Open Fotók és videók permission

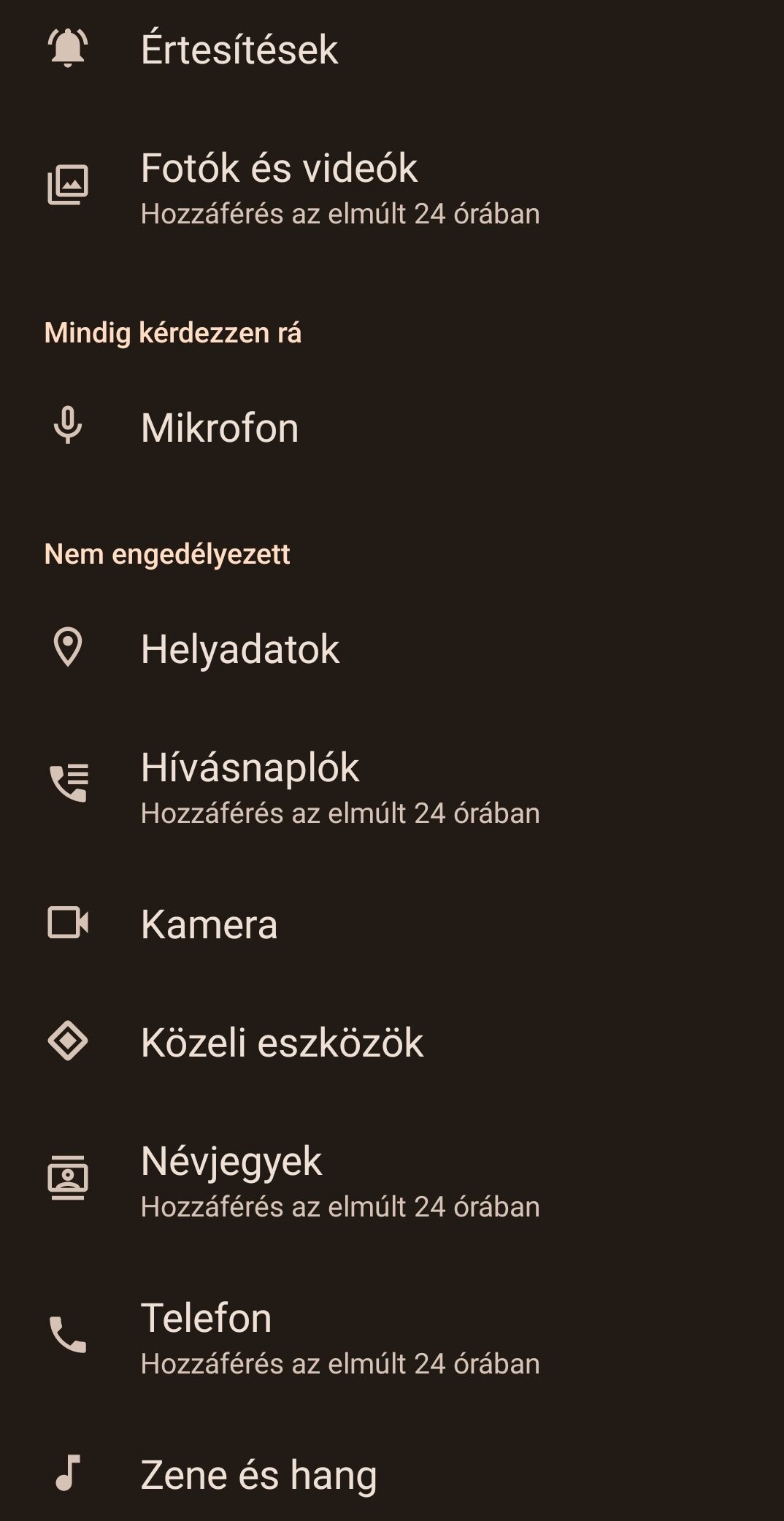(x=392, y=187)
